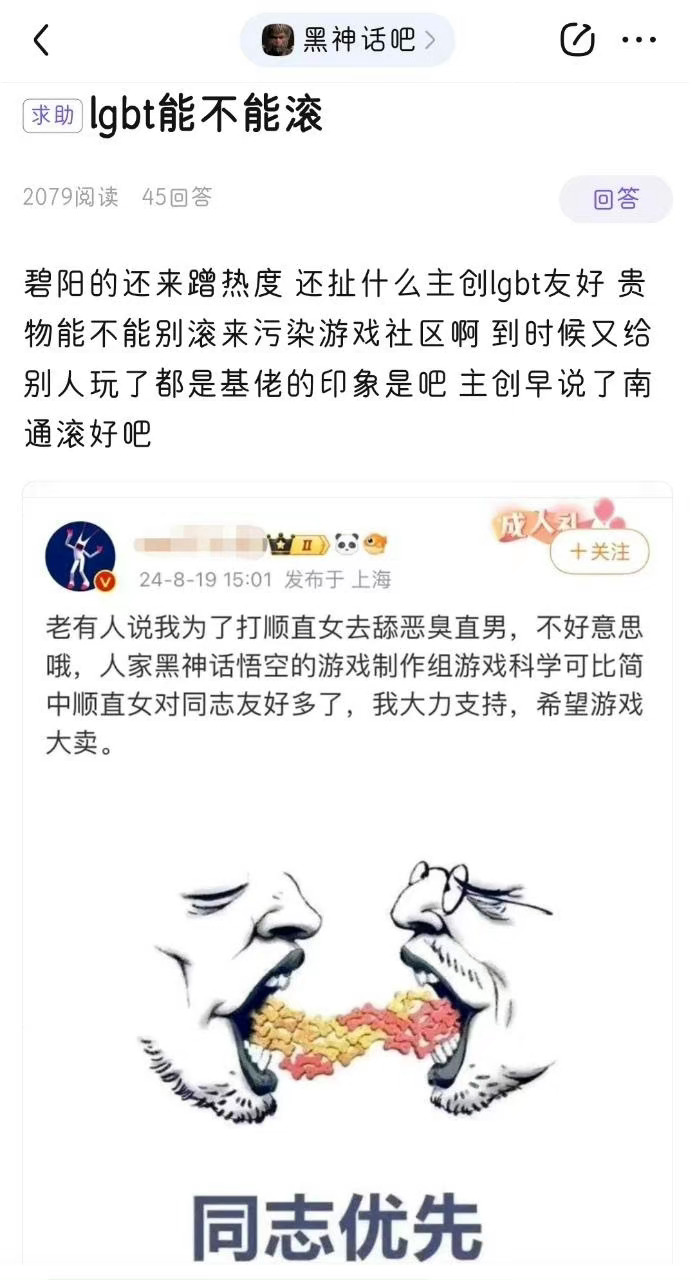This screenshot has width=695, height=1280.
Task: Tap the 回答 button to answer
Action: 615,199
